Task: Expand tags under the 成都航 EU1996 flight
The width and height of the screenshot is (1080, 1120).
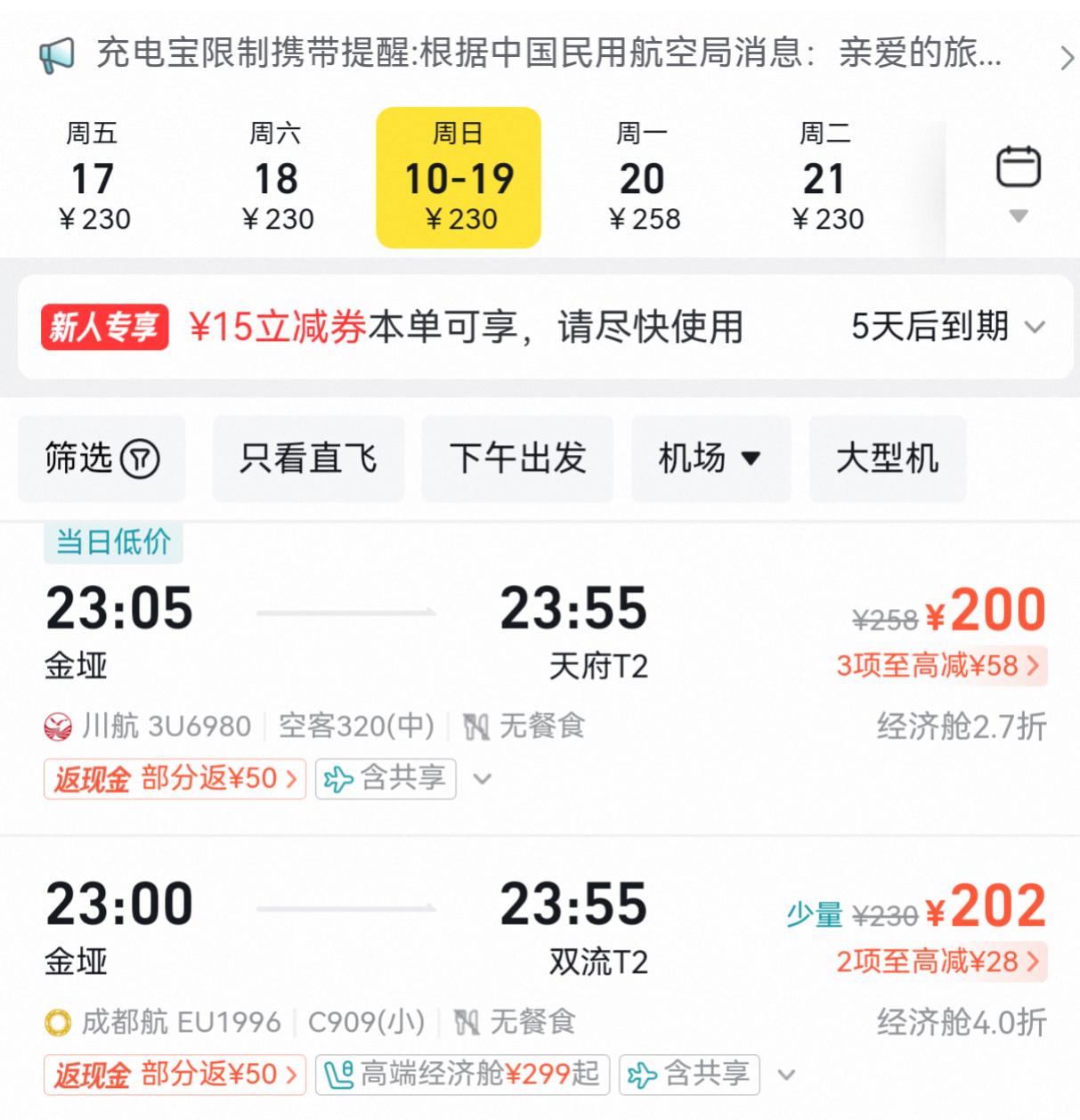Action: pos(786,1075)
